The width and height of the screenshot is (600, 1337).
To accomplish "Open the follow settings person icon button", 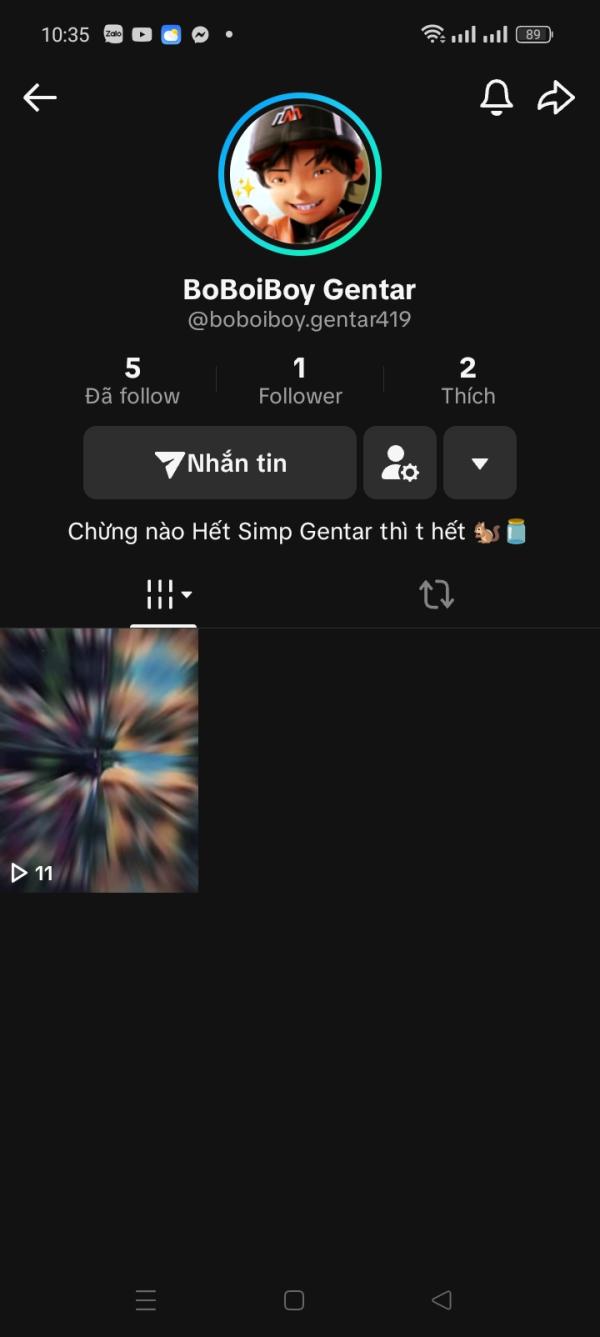I will tap(400, 463).
